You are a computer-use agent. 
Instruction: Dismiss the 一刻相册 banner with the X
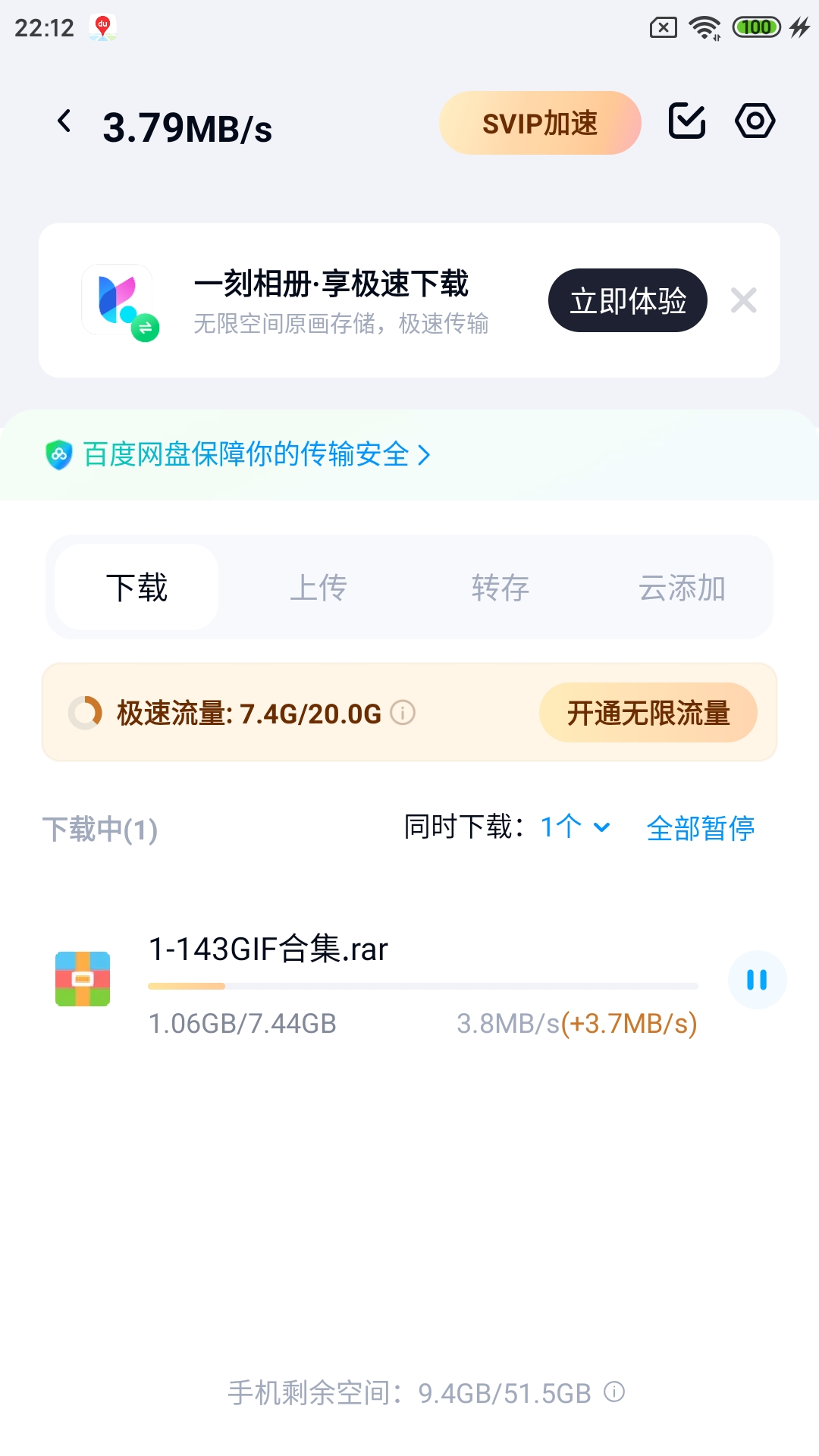pos(745,300)
